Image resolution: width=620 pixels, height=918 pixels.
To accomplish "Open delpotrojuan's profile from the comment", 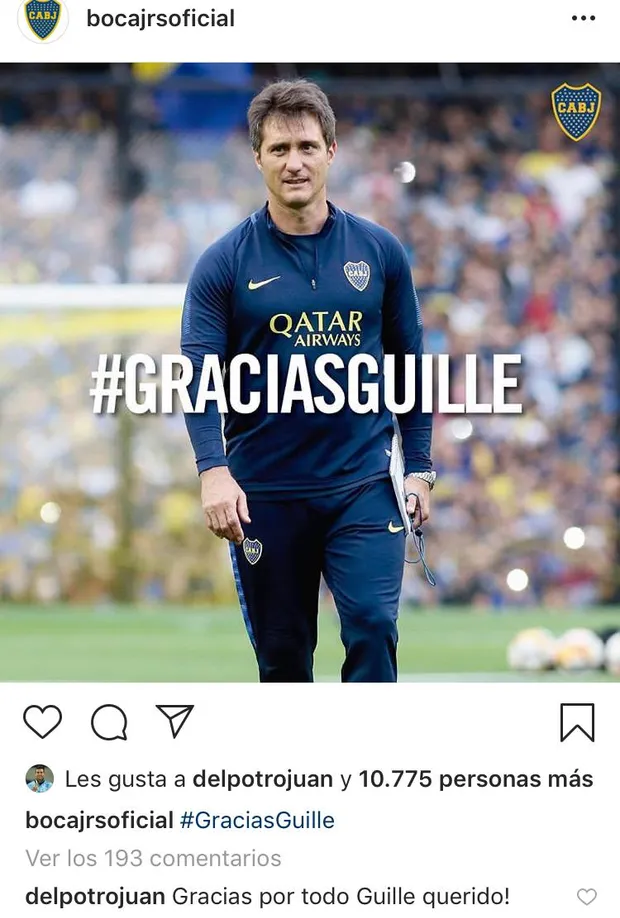I will click(95, 896).
